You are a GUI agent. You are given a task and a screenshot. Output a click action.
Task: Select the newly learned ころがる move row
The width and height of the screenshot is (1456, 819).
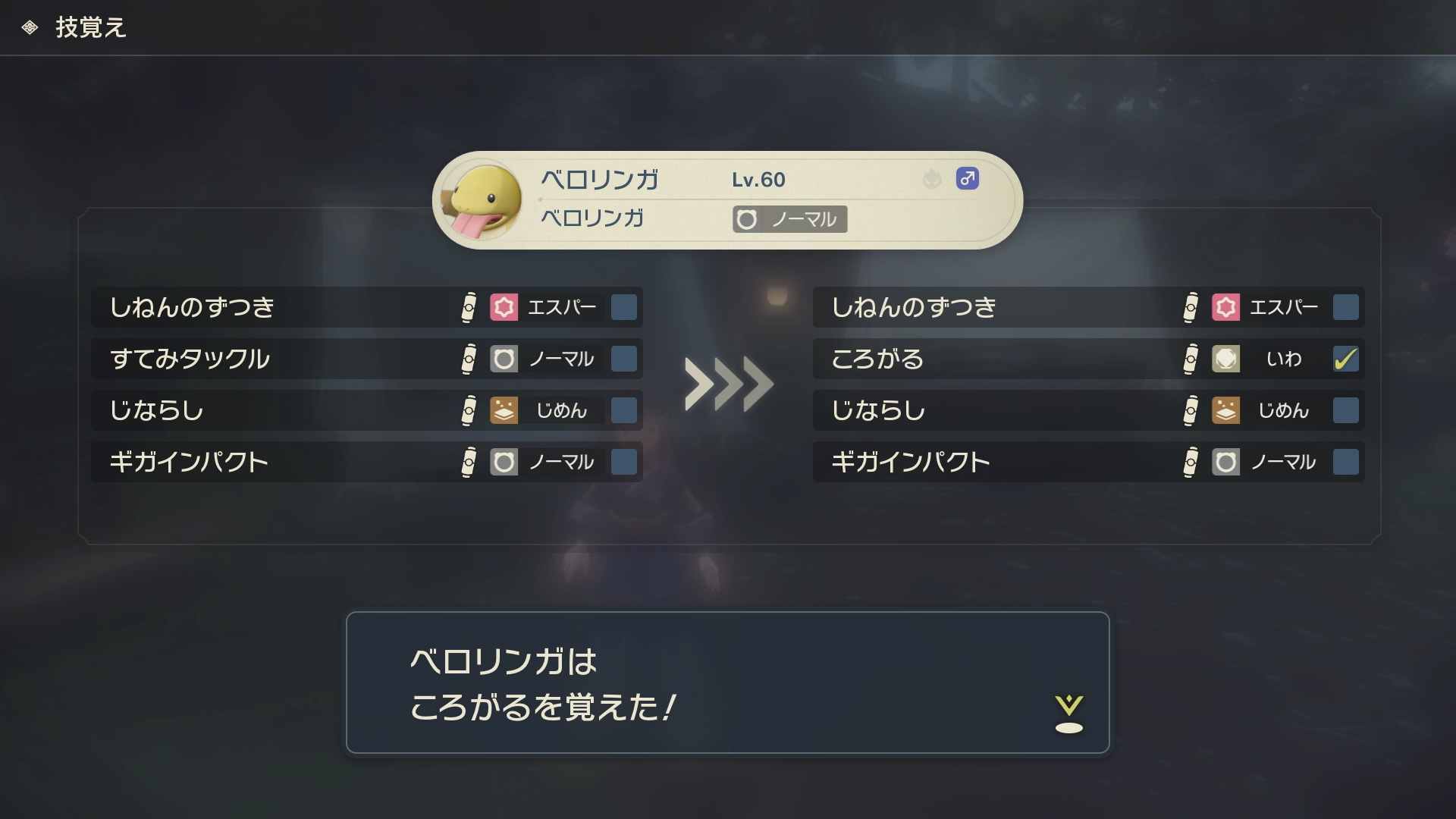point(1087,359)
